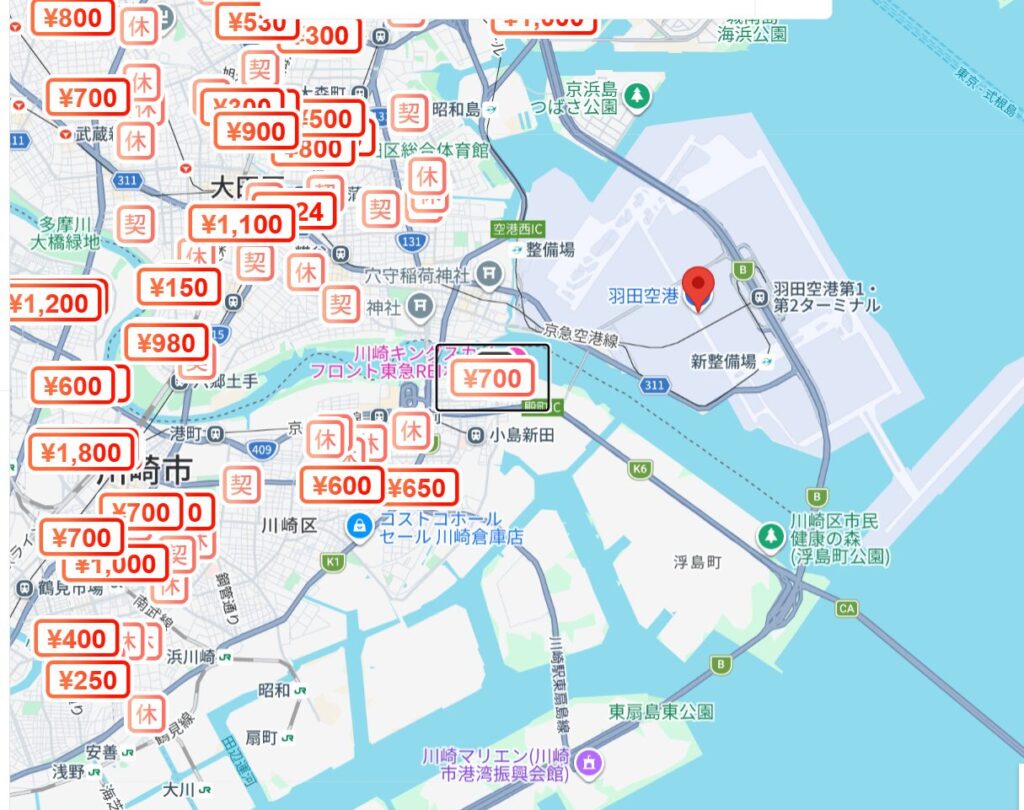1024x810 pixels.
Task: Tap the red destination pin at 羽田空港
Action: 696,287
